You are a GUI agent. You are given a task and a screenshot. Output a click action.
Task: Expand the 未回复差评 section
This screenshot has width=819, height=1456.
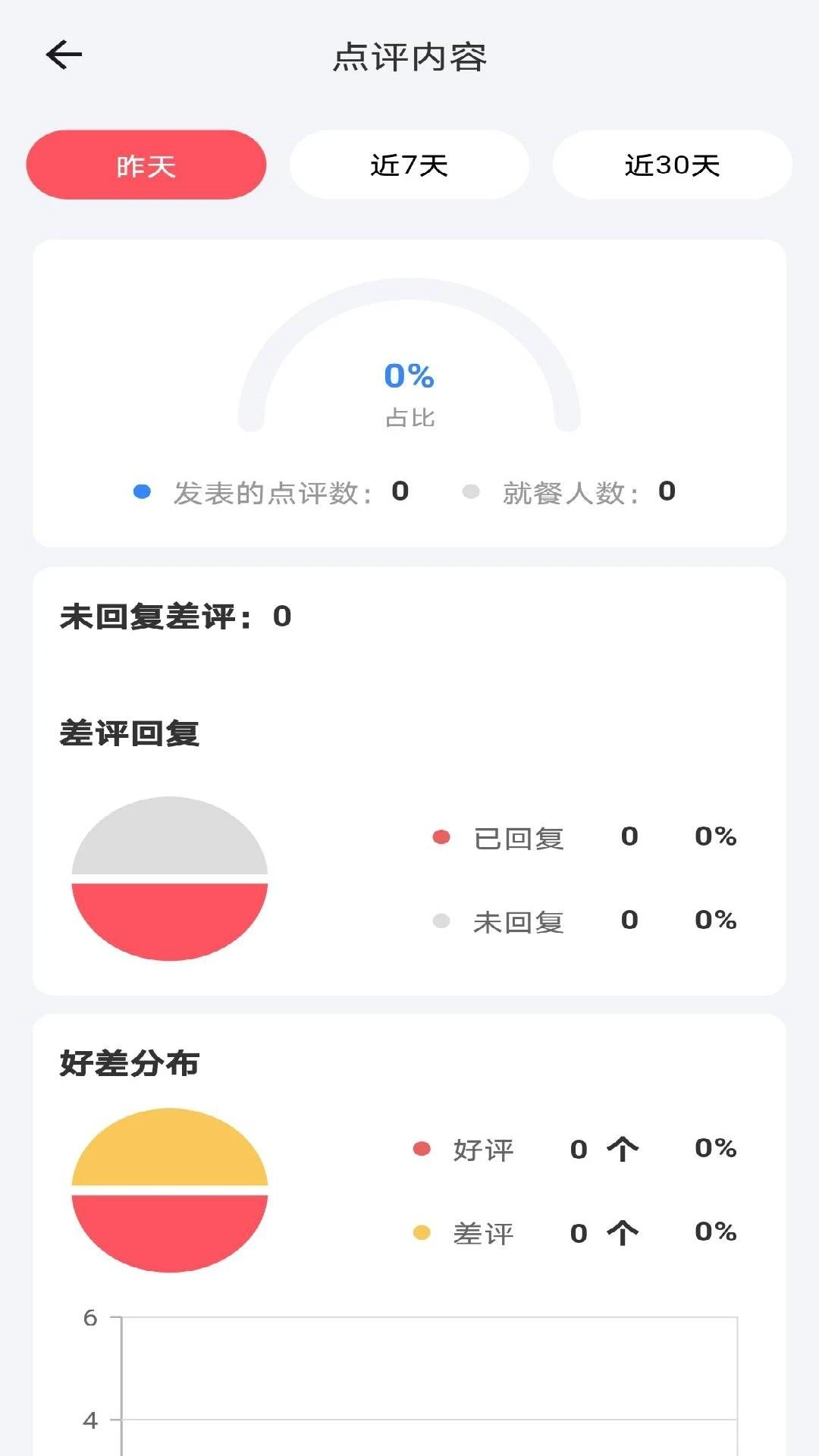(x=174, y=616)
